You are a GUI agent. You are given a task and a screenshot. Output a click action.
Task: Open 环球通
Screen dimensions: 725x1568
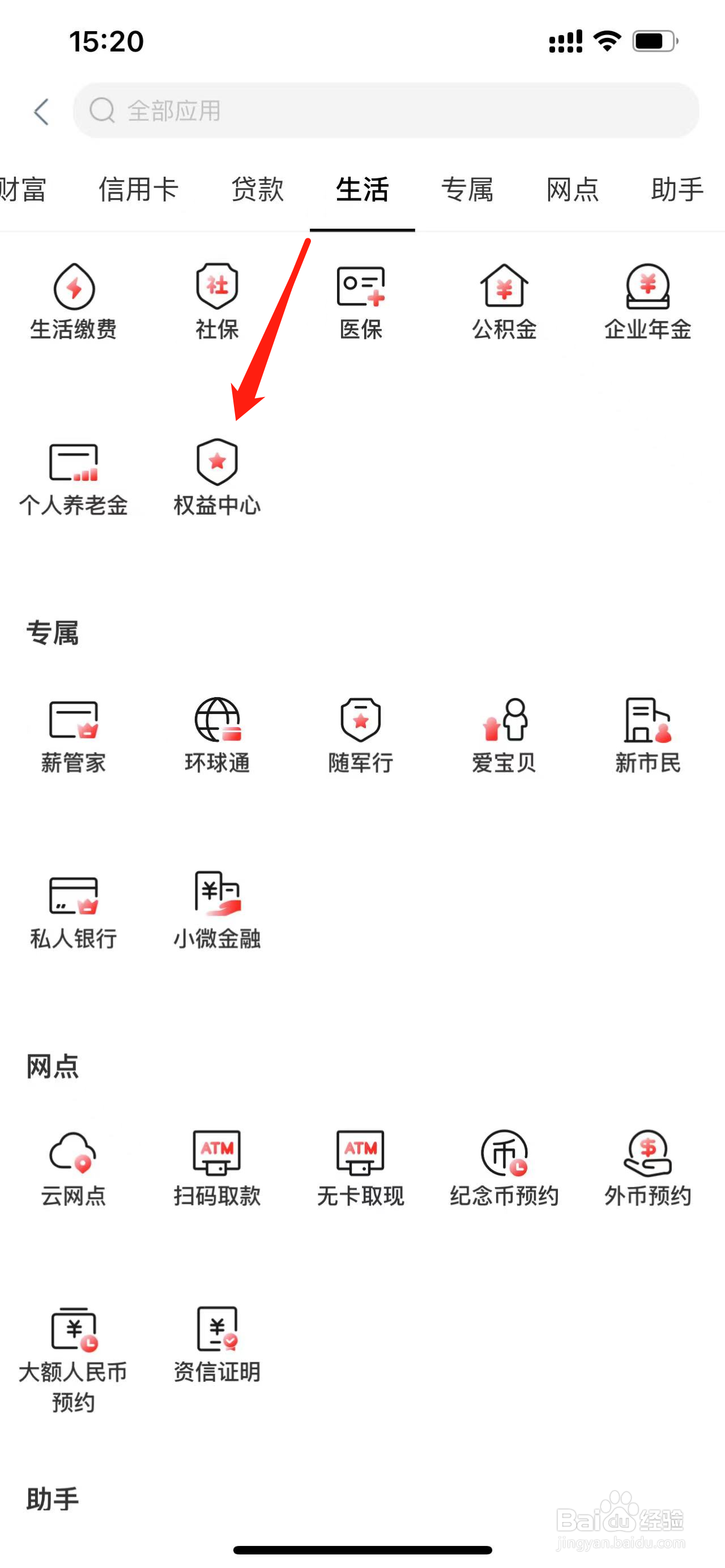point(217,736)
